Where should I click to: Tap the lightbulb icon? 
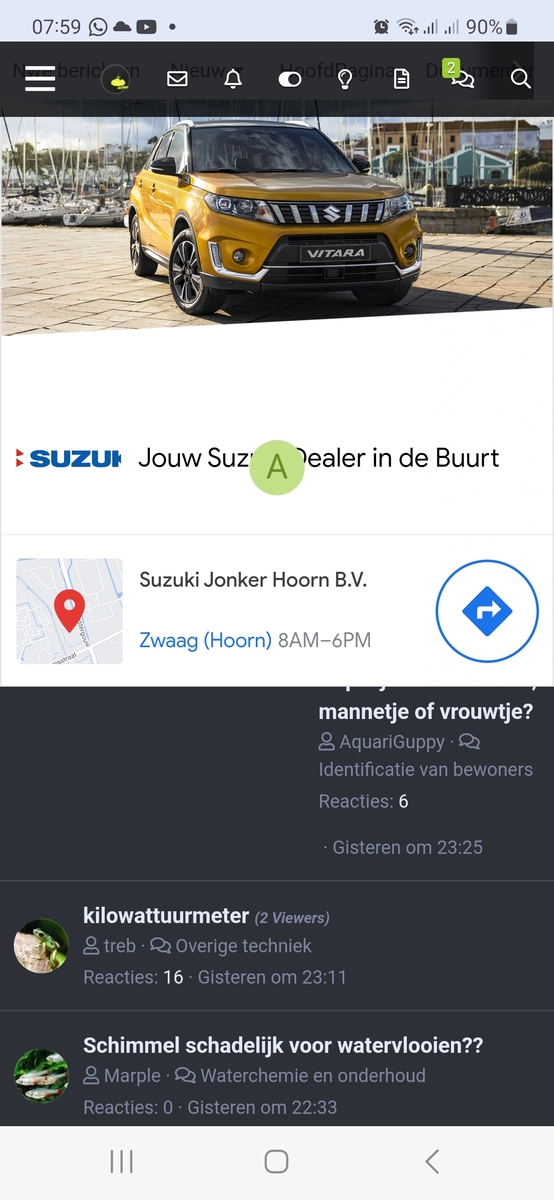click(x=345, y=78)
